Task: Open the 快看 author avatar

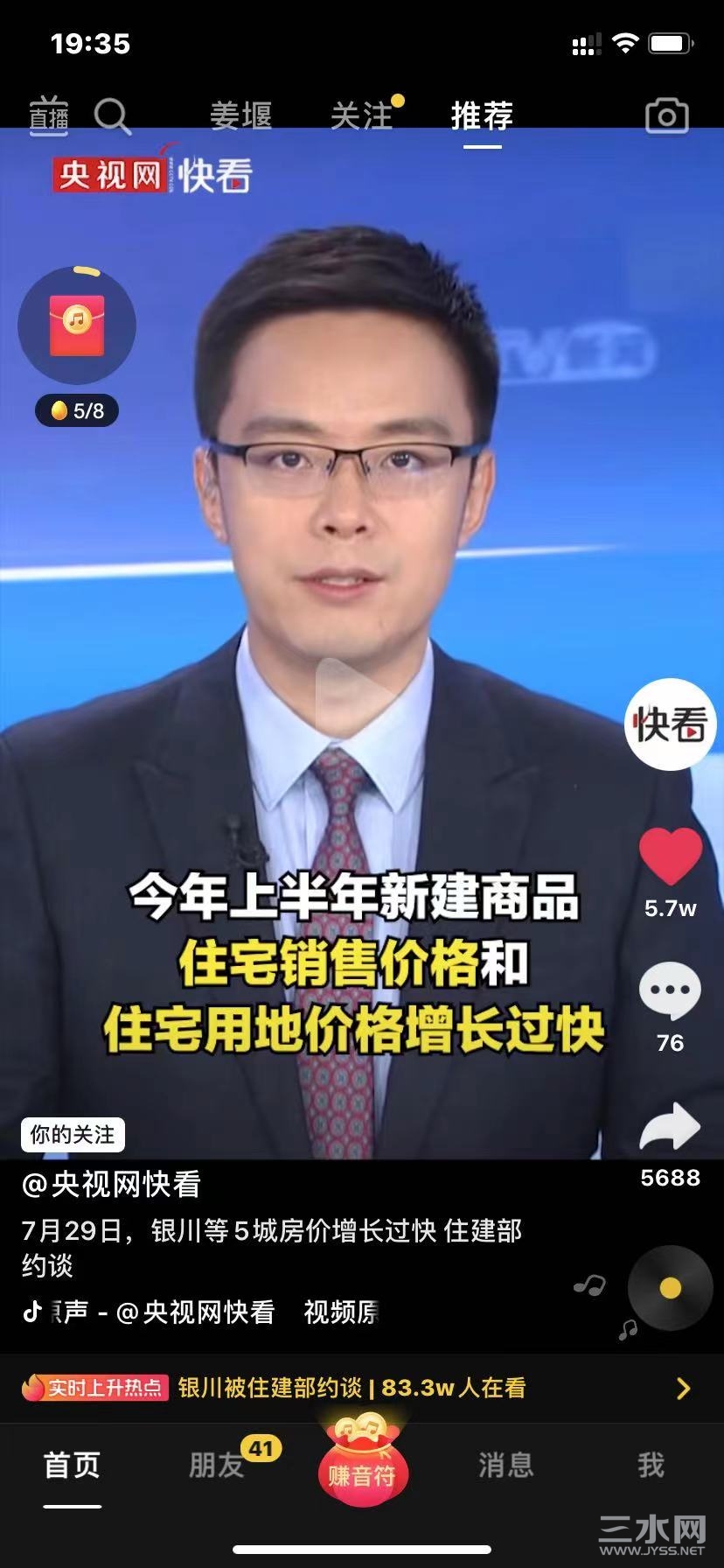Action: pos(670,724)
